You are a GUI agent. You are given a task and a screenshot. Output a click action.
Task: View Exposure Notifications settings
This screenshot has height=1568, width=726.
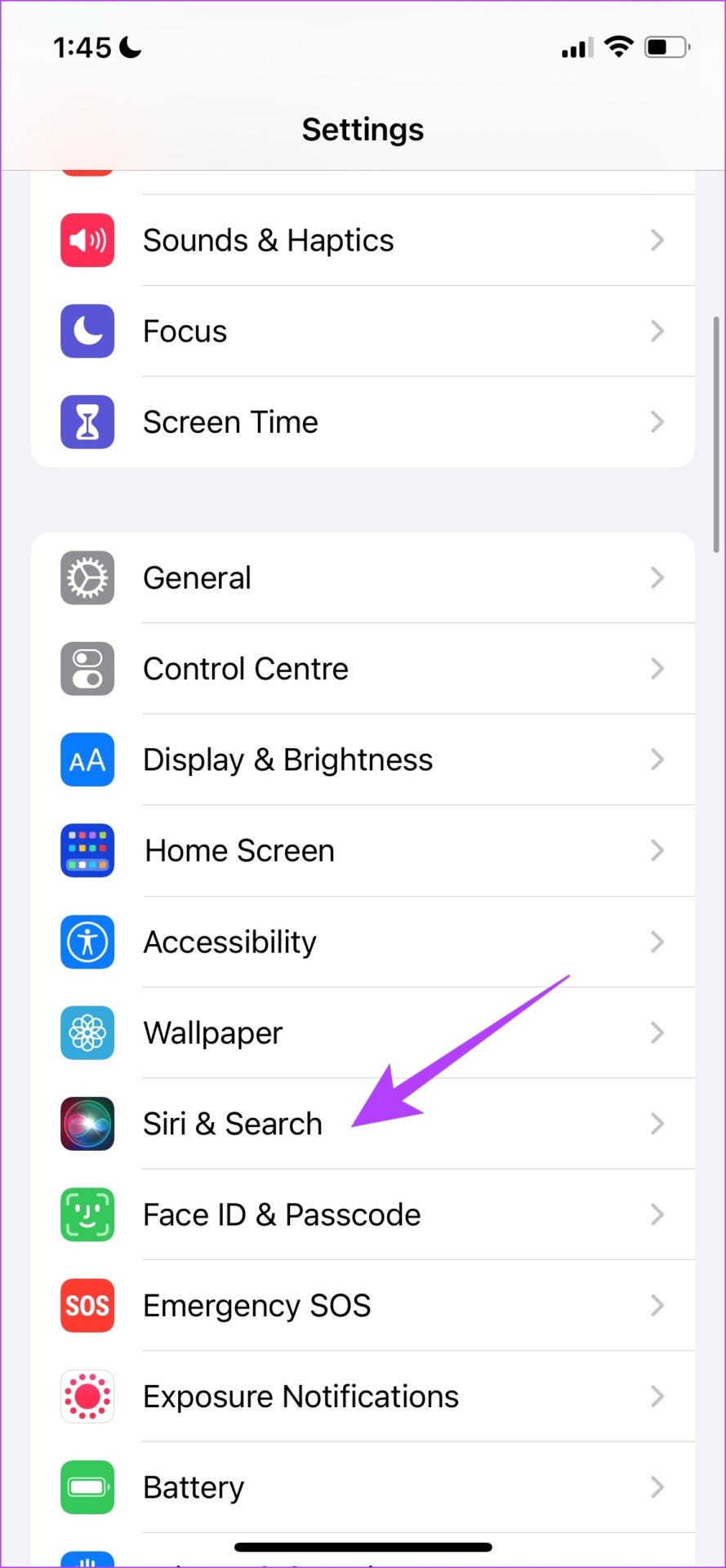click(x=363, y=1396)
